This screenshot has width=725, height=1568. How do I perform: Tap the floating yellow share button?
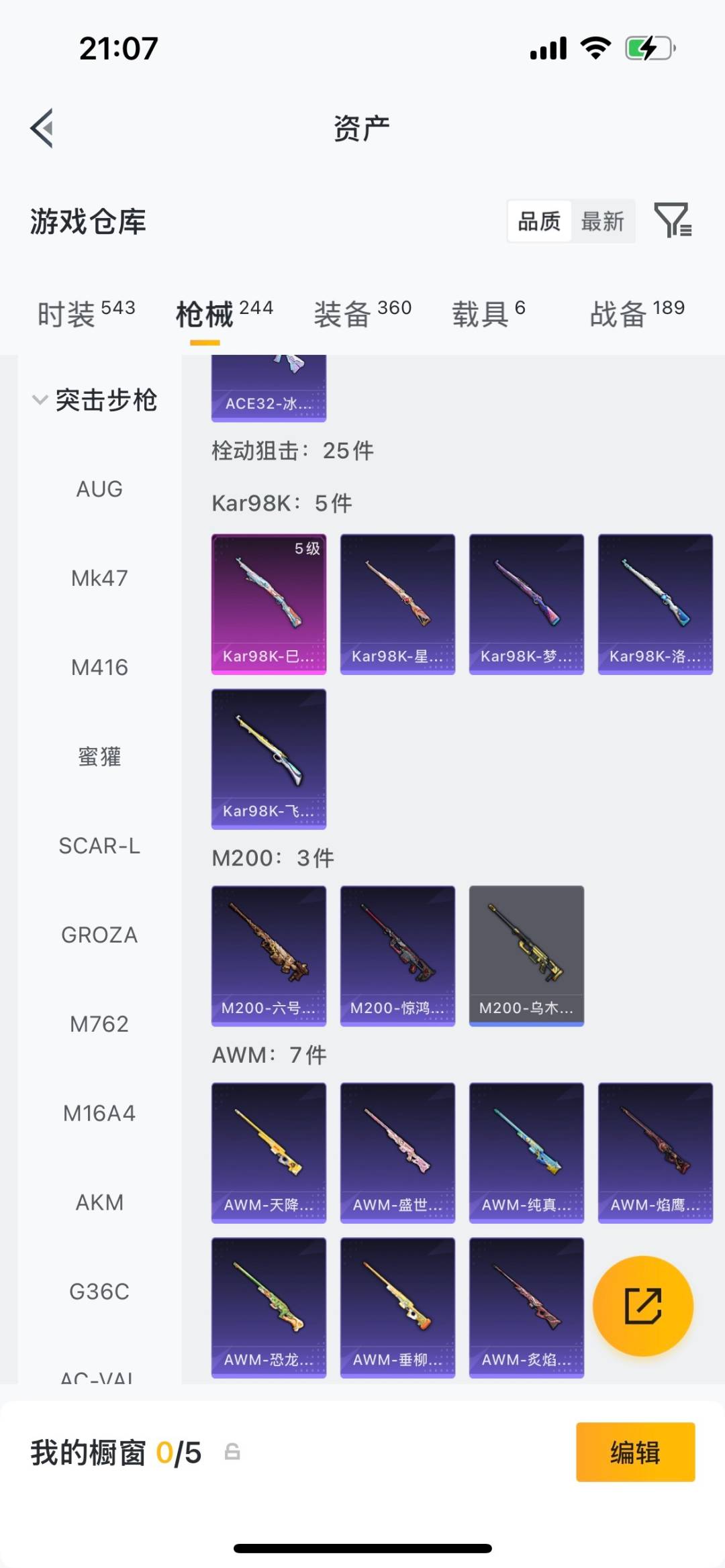click(642, 1305)
